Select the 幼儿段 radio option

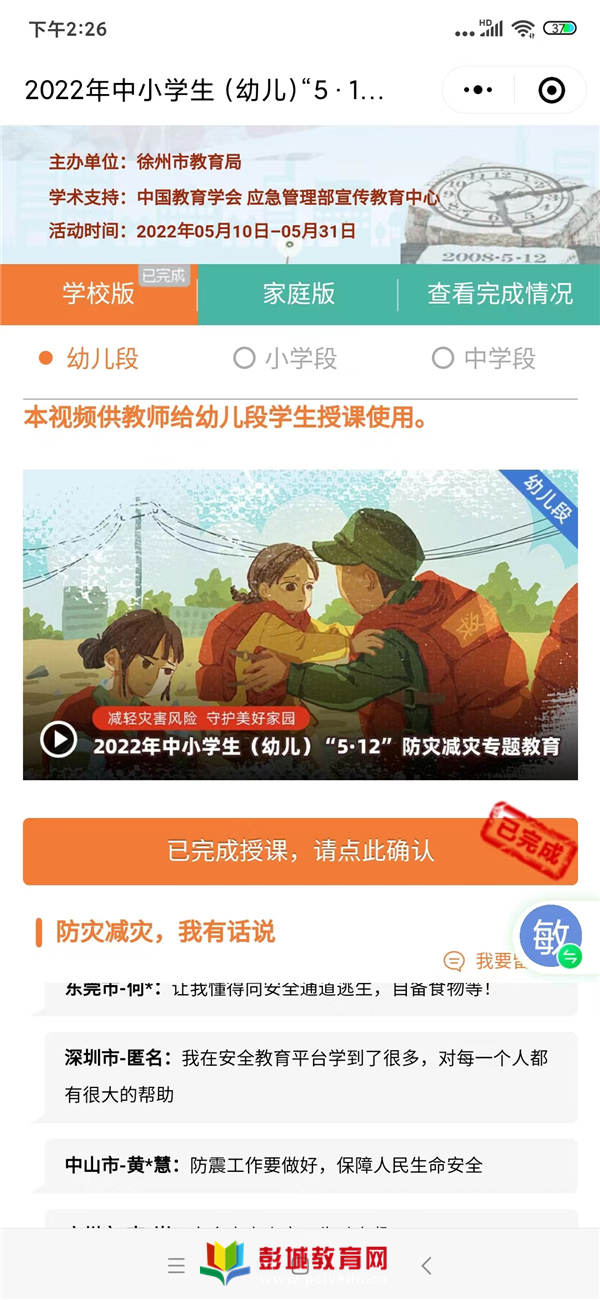(88, 358)
